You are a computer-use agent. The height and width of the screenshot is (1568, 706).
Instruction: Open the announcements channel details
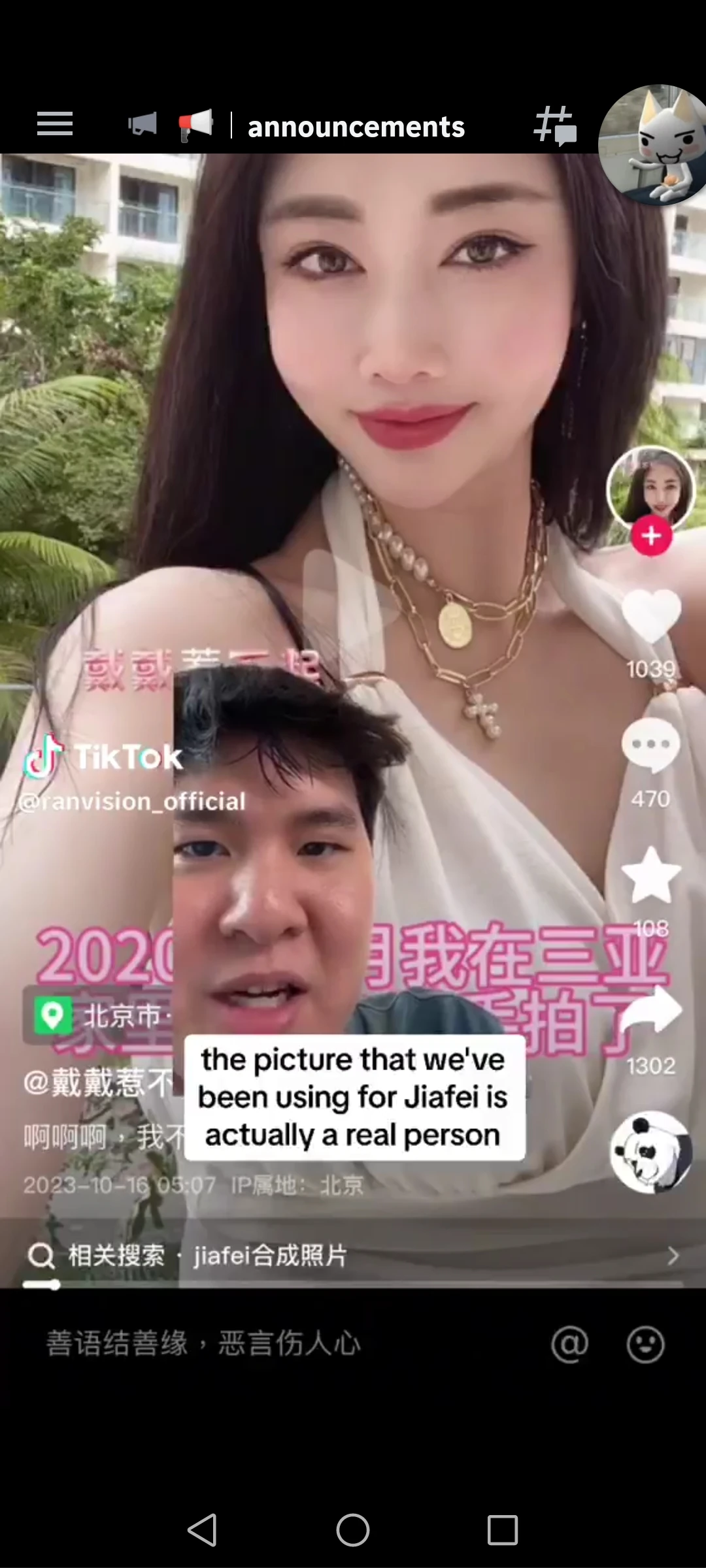[x=356, y=126]
